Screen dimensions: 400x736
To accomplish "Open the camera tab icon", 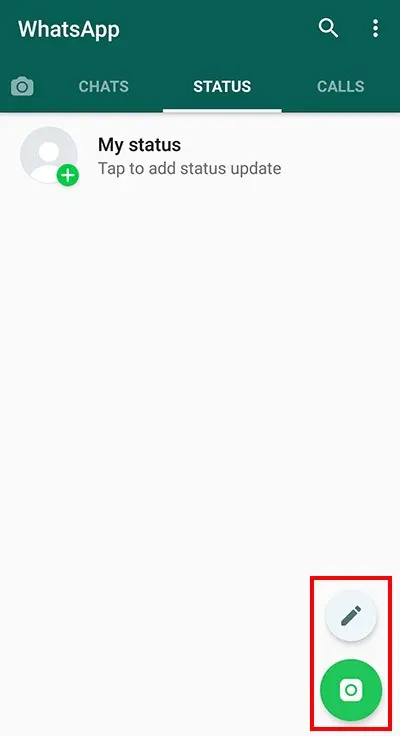I will point(22,86).
